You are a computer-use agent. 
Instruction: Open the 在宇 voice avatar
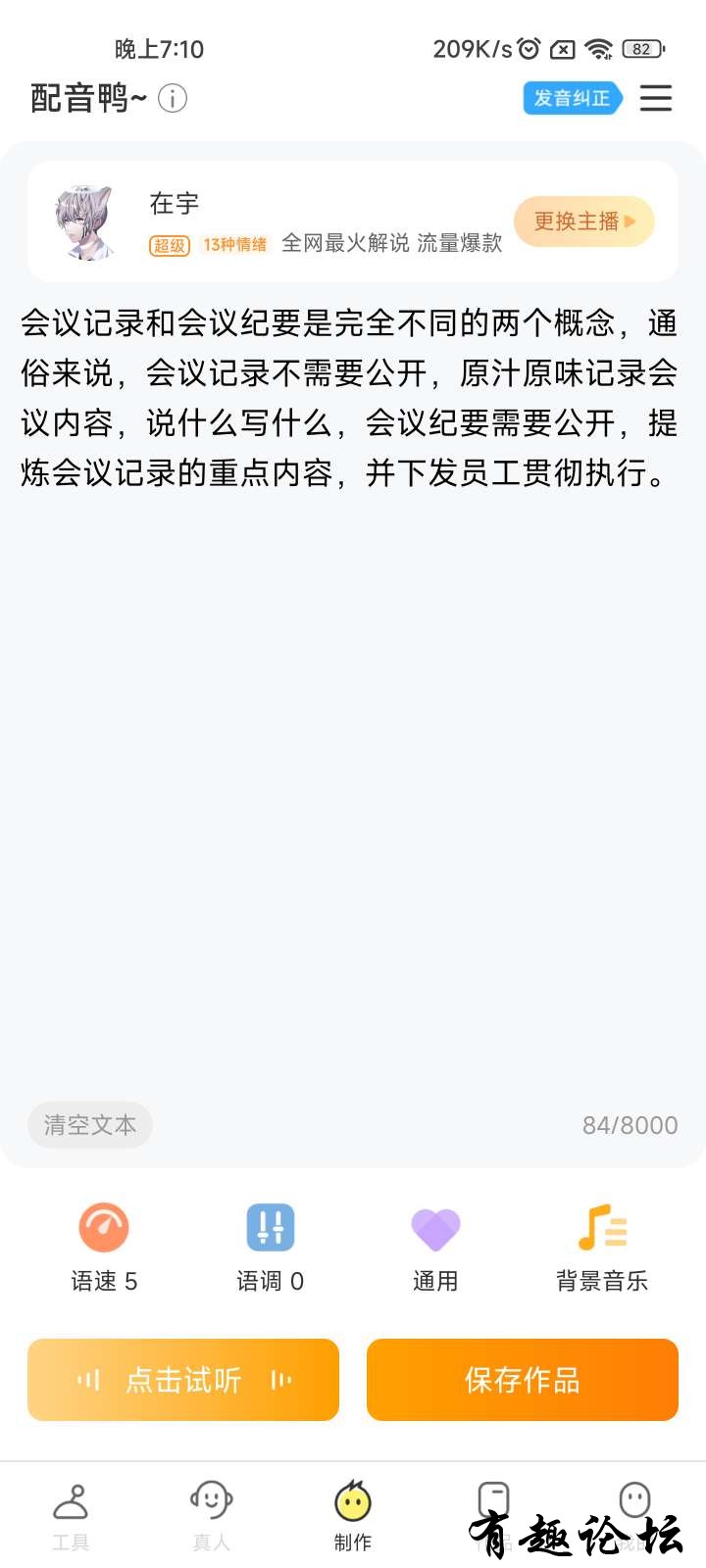point(86,221)
